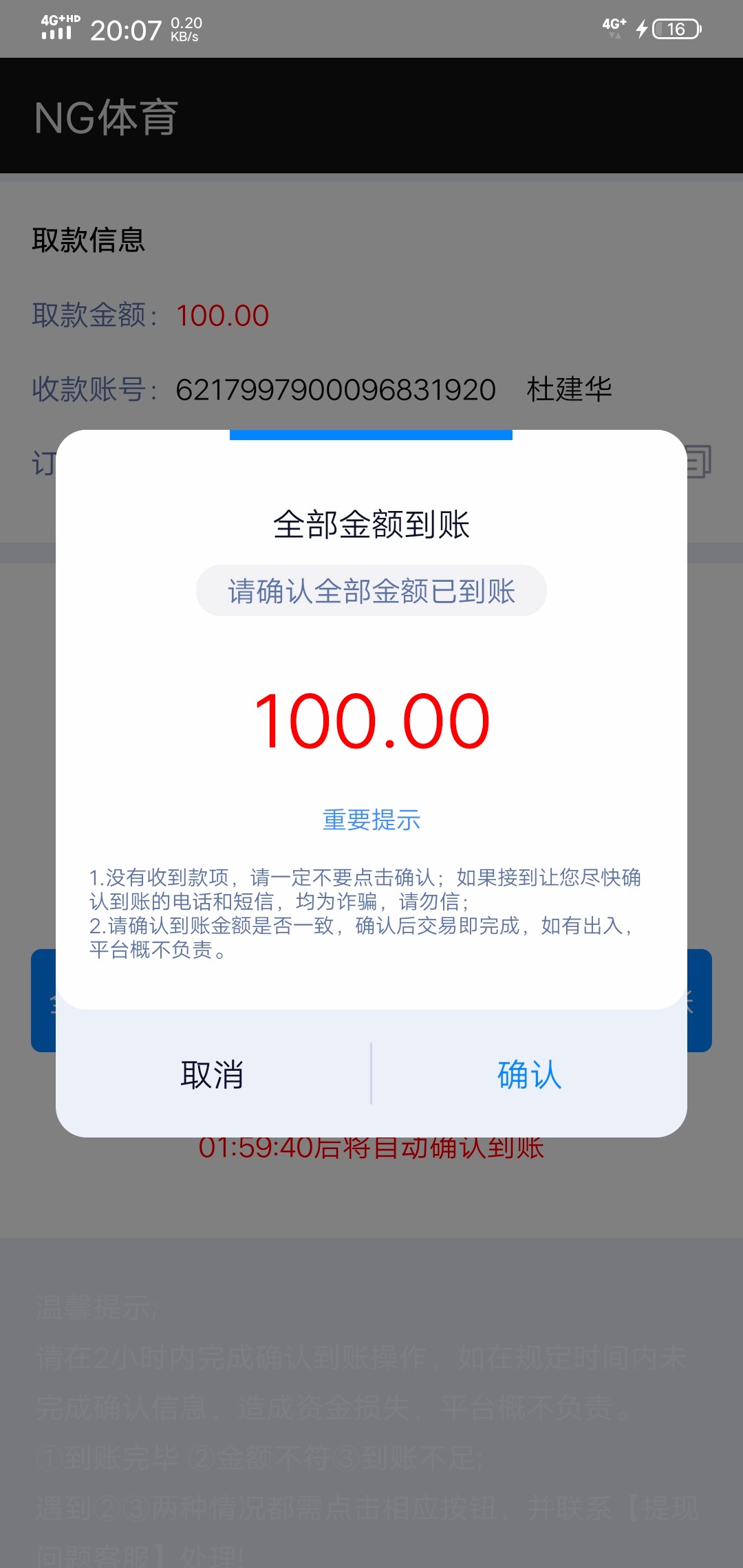Tap 取消 to cancel the confirmation dialog
Image resolution: width=743 pixels, height=1568 pixels.
(212, 1074)
